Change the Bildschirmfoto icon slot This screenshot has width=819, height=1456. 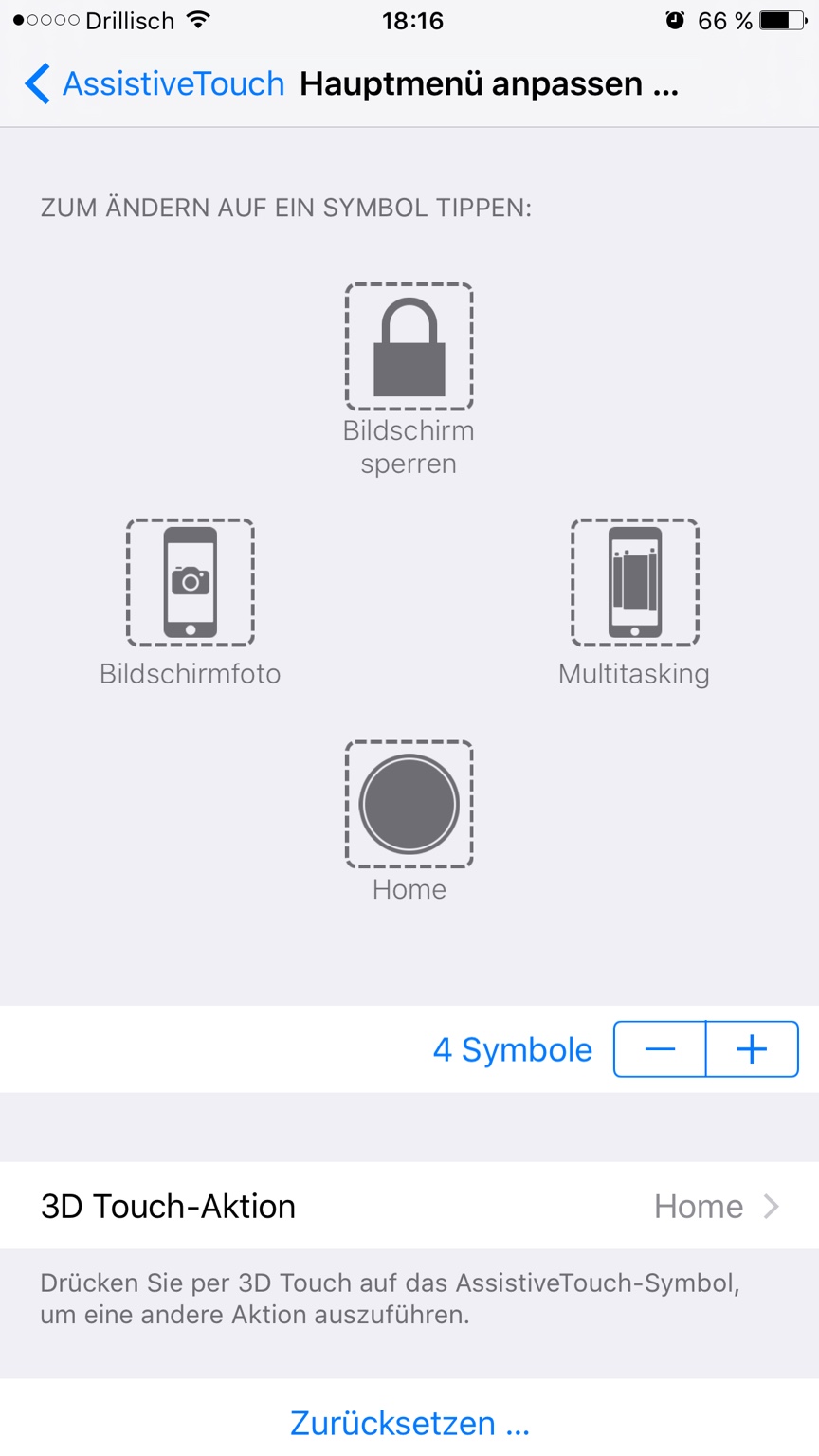coord(191,583)
